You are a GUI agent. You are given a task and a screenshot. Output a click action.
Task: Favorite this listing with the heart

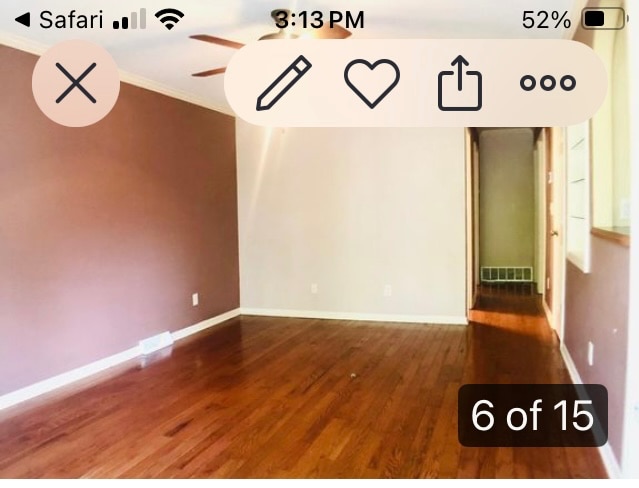372,83
